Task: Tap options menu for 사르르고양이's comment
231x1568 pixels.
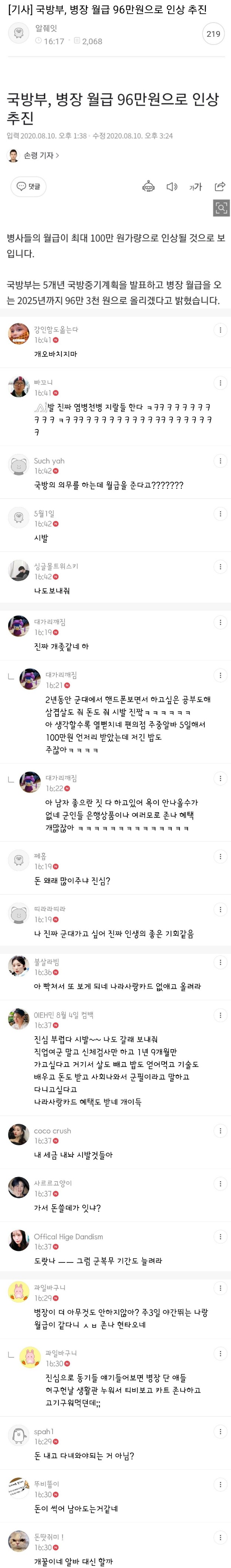Action: (220, 1185)
